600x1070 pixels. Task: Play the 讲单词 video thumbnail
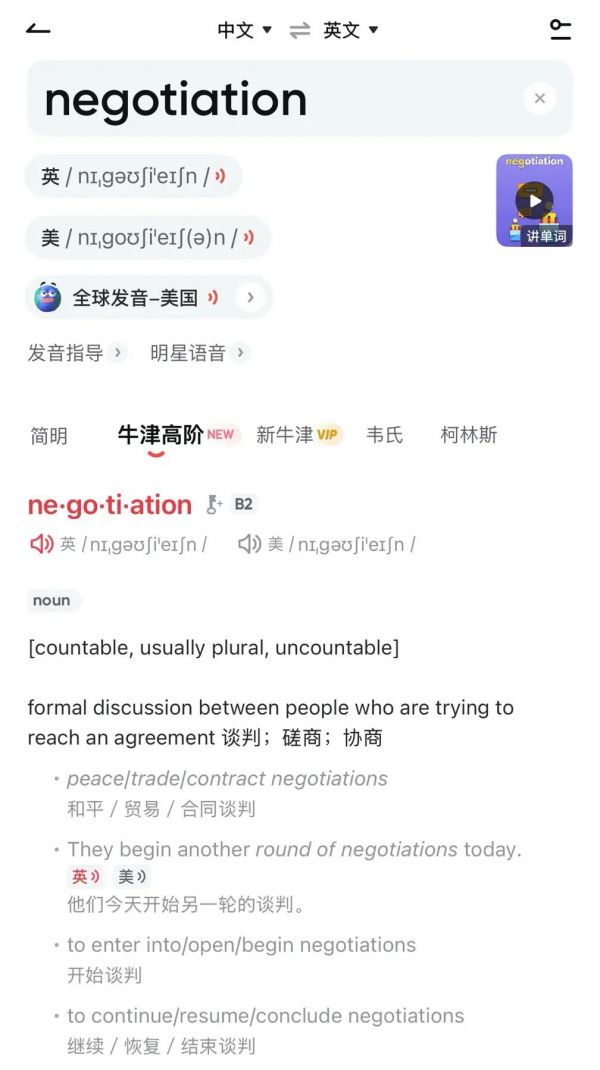click(534, 200)
